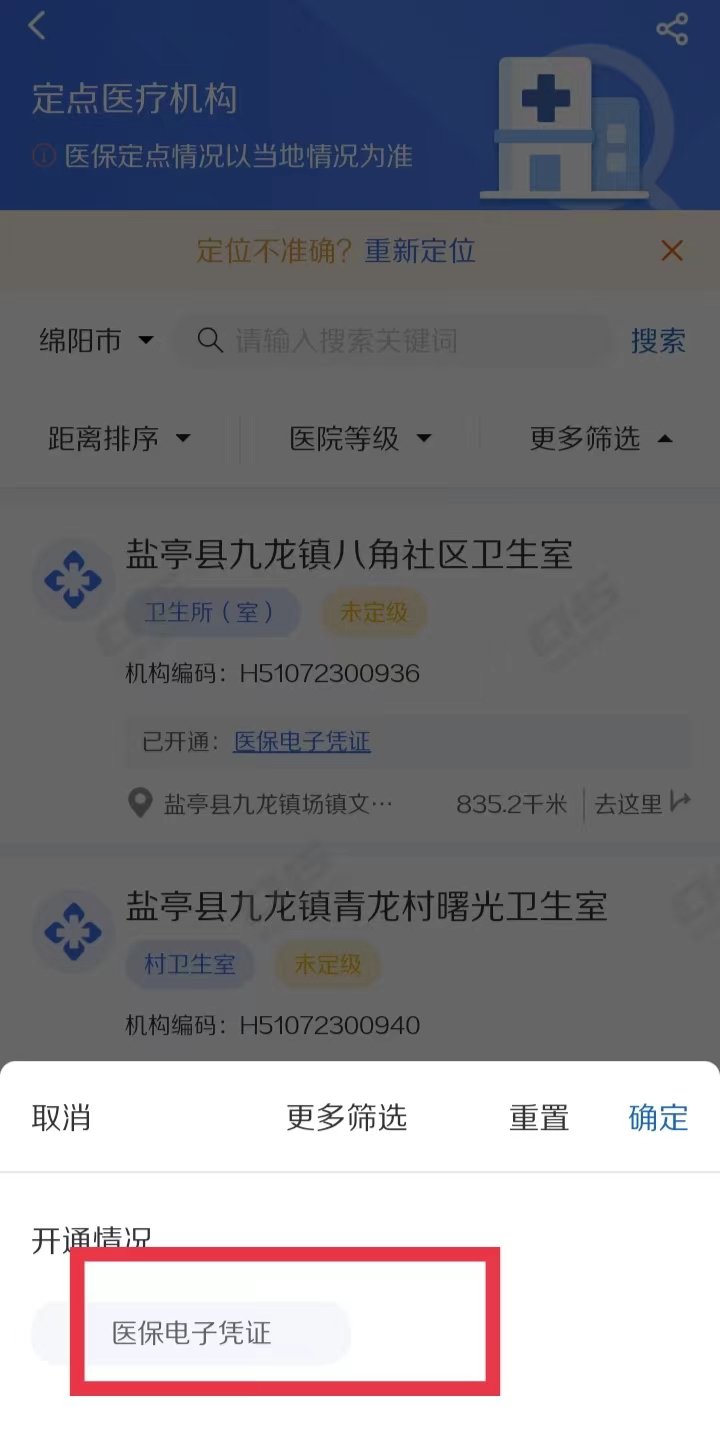Tap the 搜索 button
The width and height of the screenshot is (720, 1431).
point(658,341)
